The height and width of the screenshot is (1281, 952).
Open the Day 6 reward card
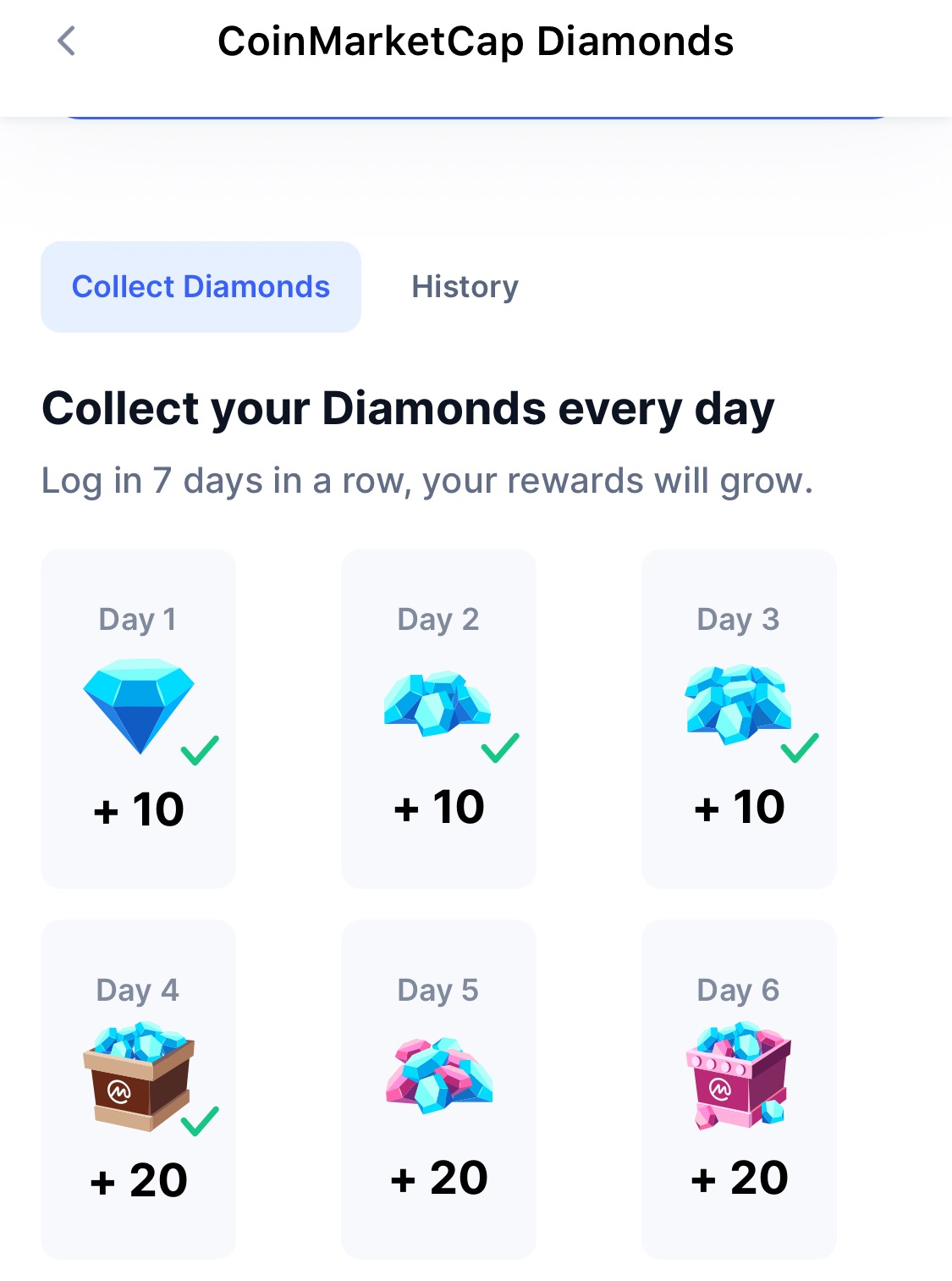(x=739, y=1089)
